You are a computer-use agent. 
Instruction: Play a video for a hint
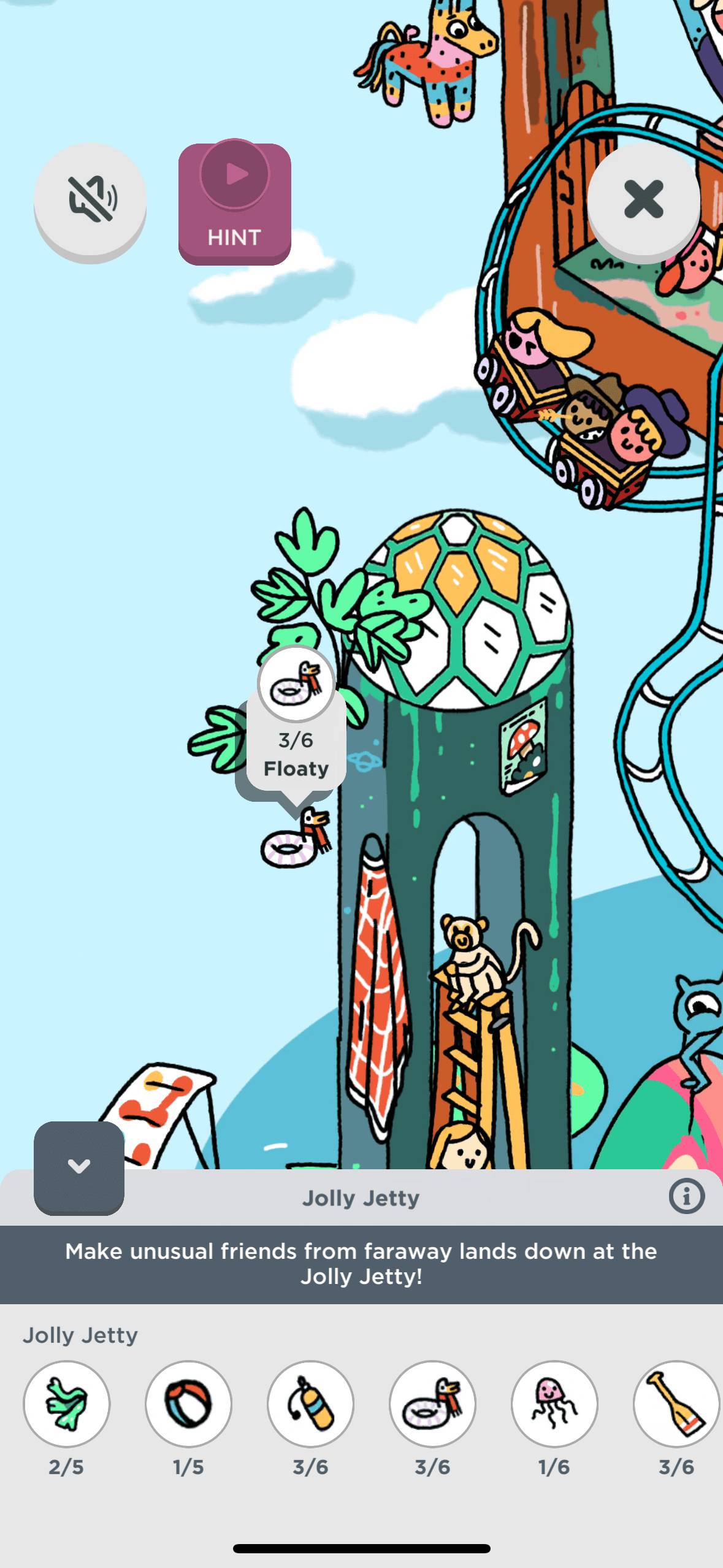click(234, 202)
